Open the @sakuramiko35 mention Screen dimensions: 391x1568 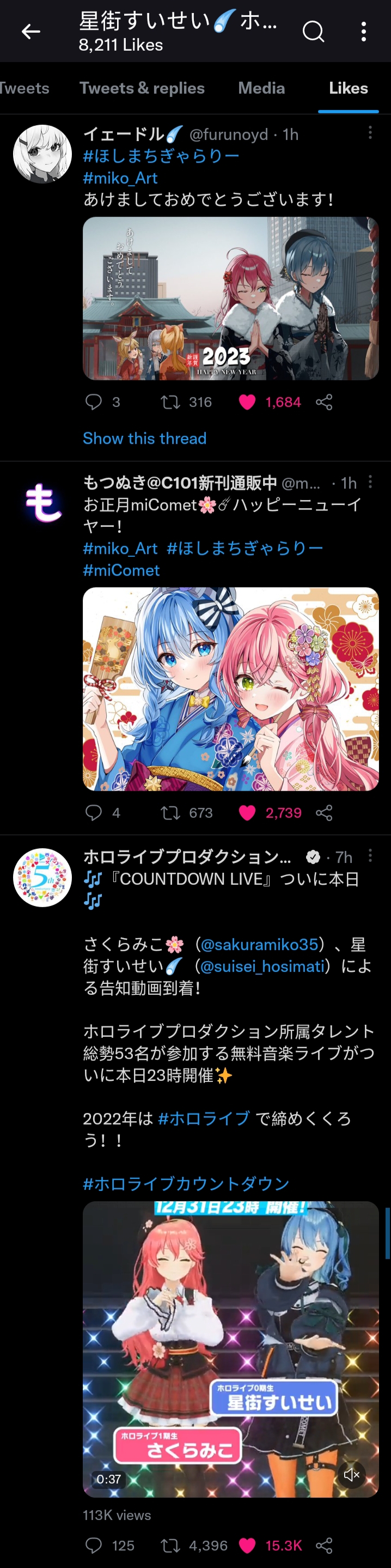(x=259, y=944)
